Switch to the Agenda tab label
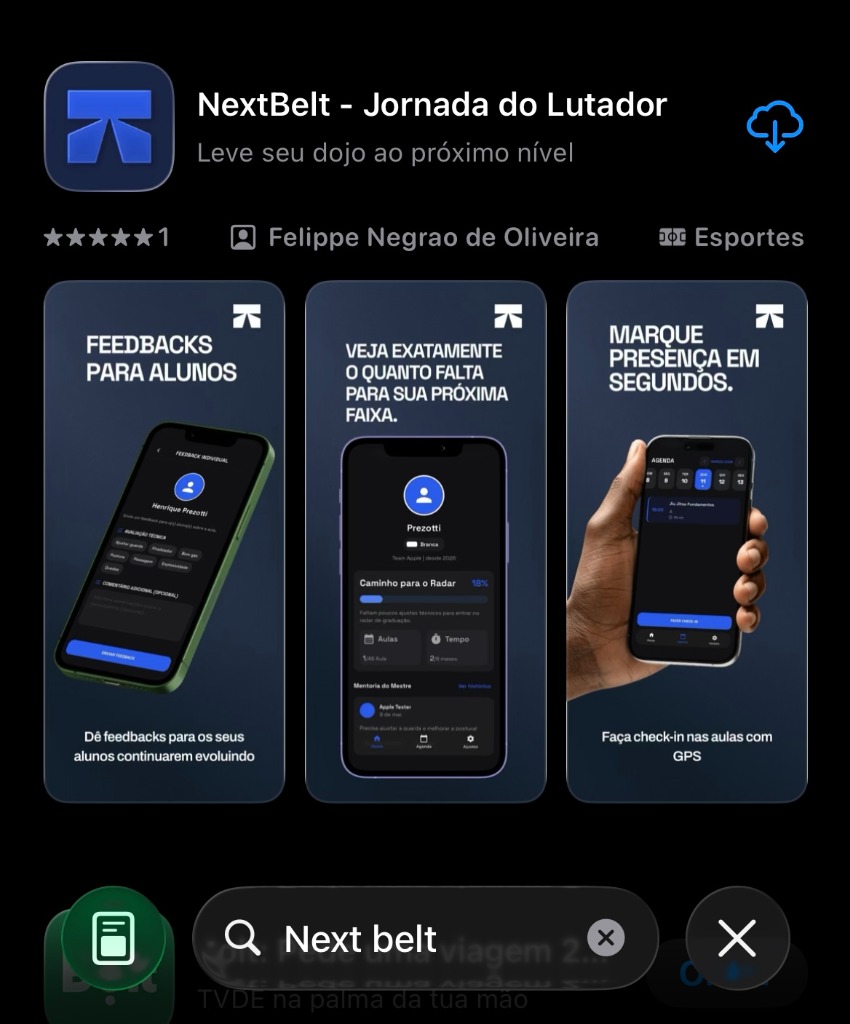850x1024 pixels. pyautogui.click(x=423, y=746)
